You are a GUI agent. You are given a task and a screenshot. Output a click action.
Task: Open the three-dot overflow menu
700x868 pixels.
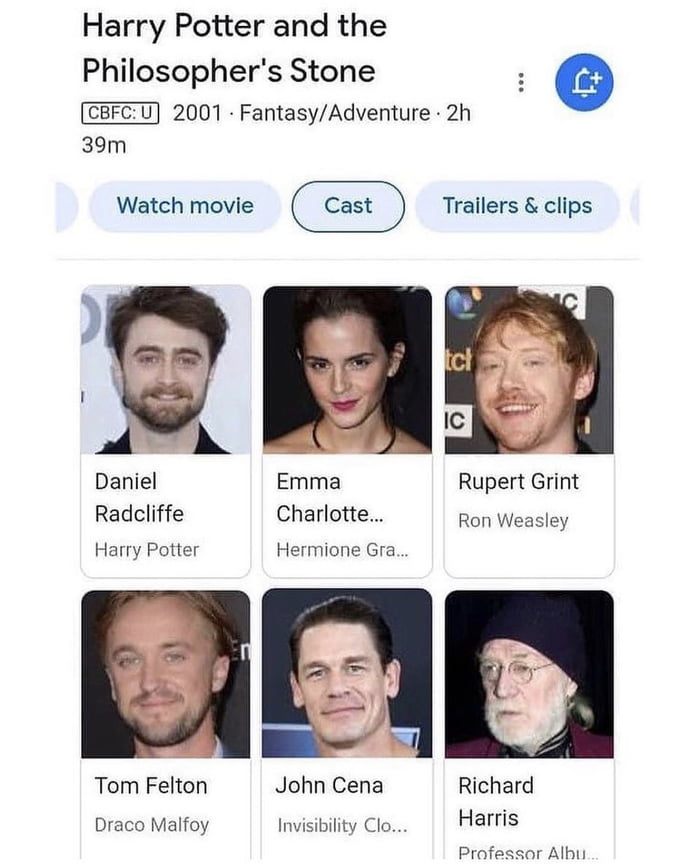click(x=520, y=83)
